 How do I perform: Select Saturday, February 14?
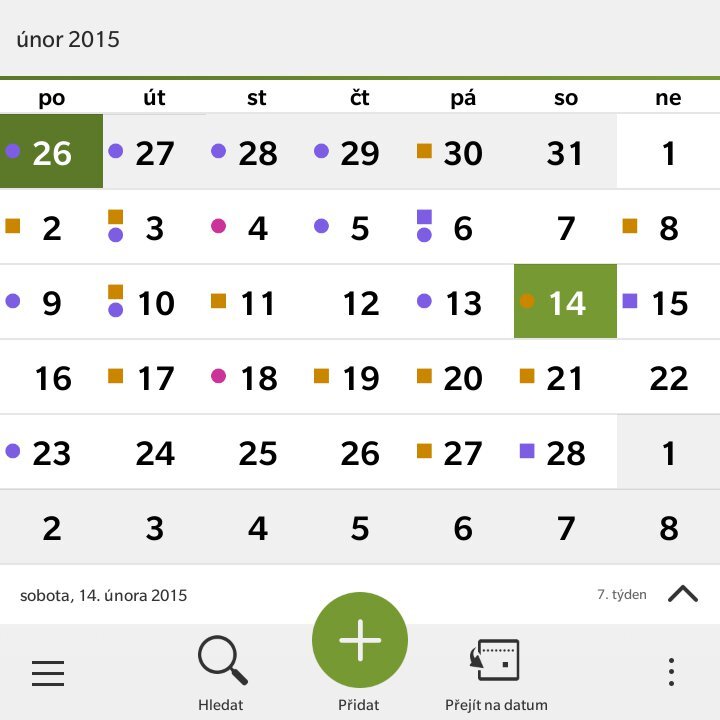(x=565, y=302)
